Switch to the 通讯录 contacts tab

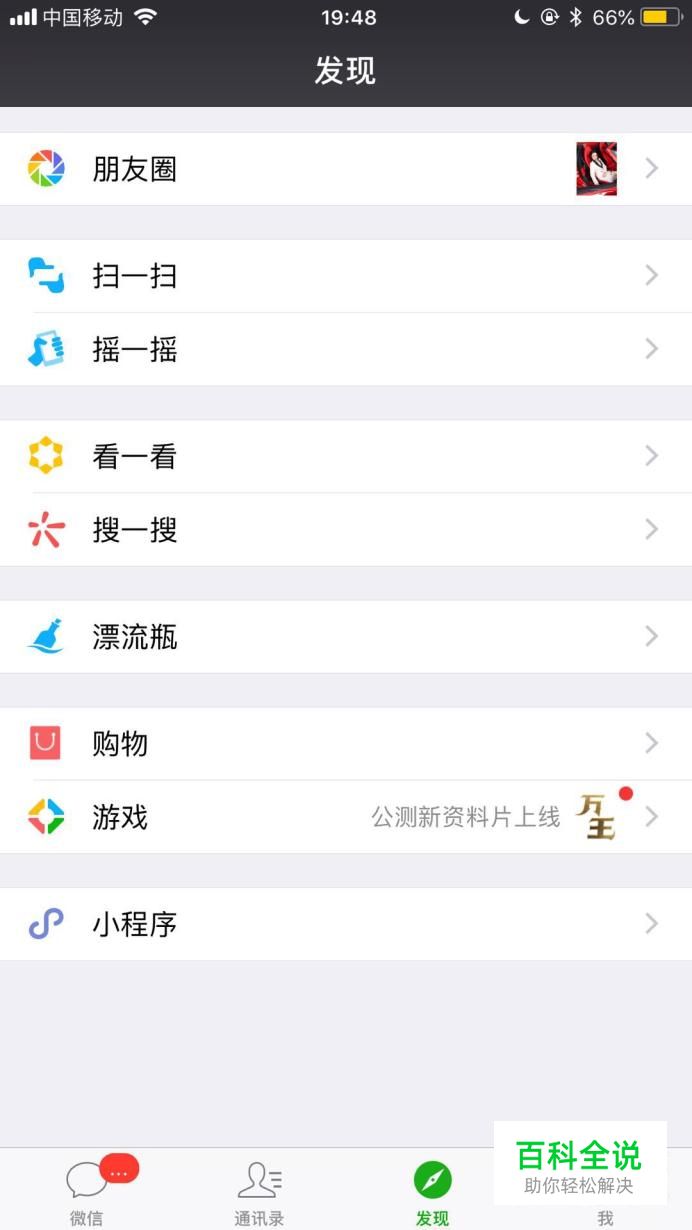[259, 1192]
